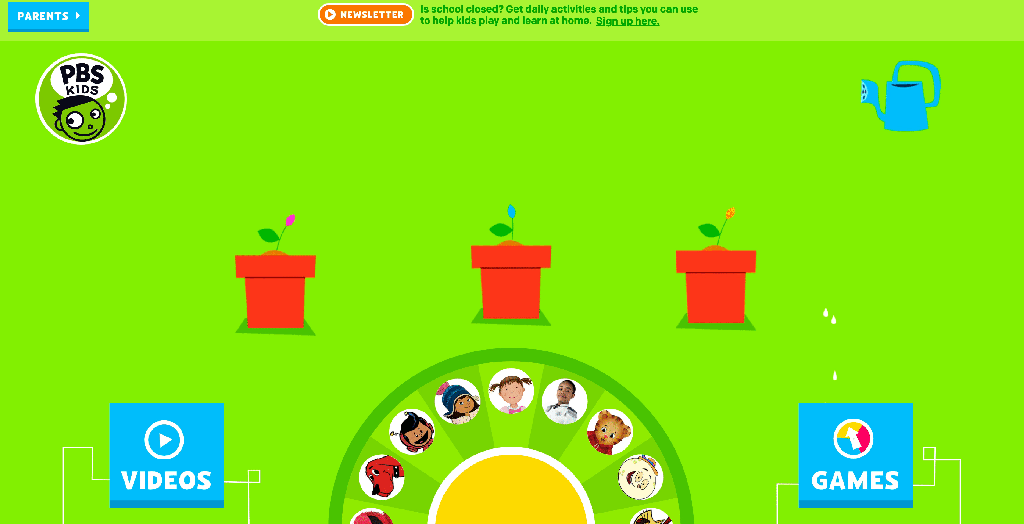Choose the round cream-faced character with hat

pyautogui.click(x=640, y=477)
